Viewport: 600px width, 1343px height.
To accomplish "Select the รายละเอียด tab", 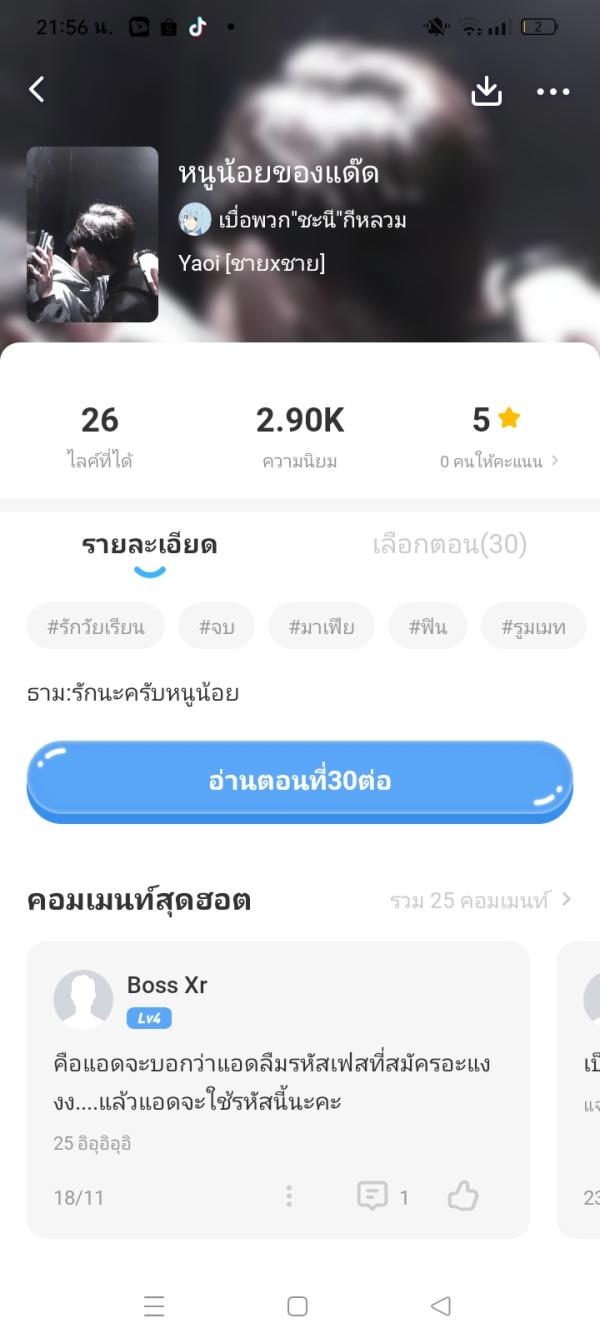I will tap(149, 546).
